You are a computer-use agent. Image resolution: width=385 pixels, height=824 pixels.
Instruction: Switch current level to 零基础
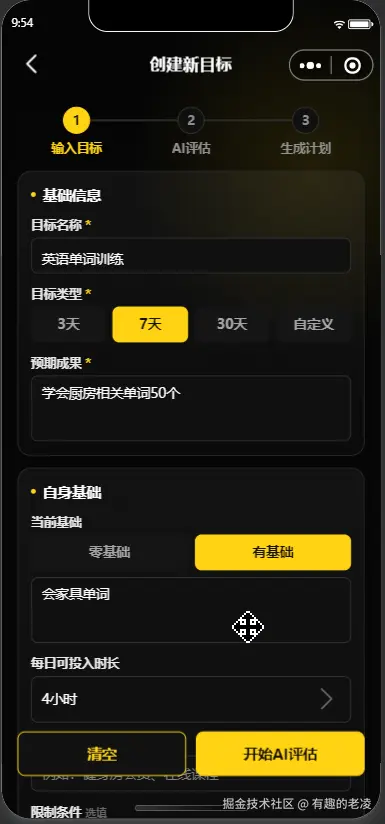pos(109,552)
